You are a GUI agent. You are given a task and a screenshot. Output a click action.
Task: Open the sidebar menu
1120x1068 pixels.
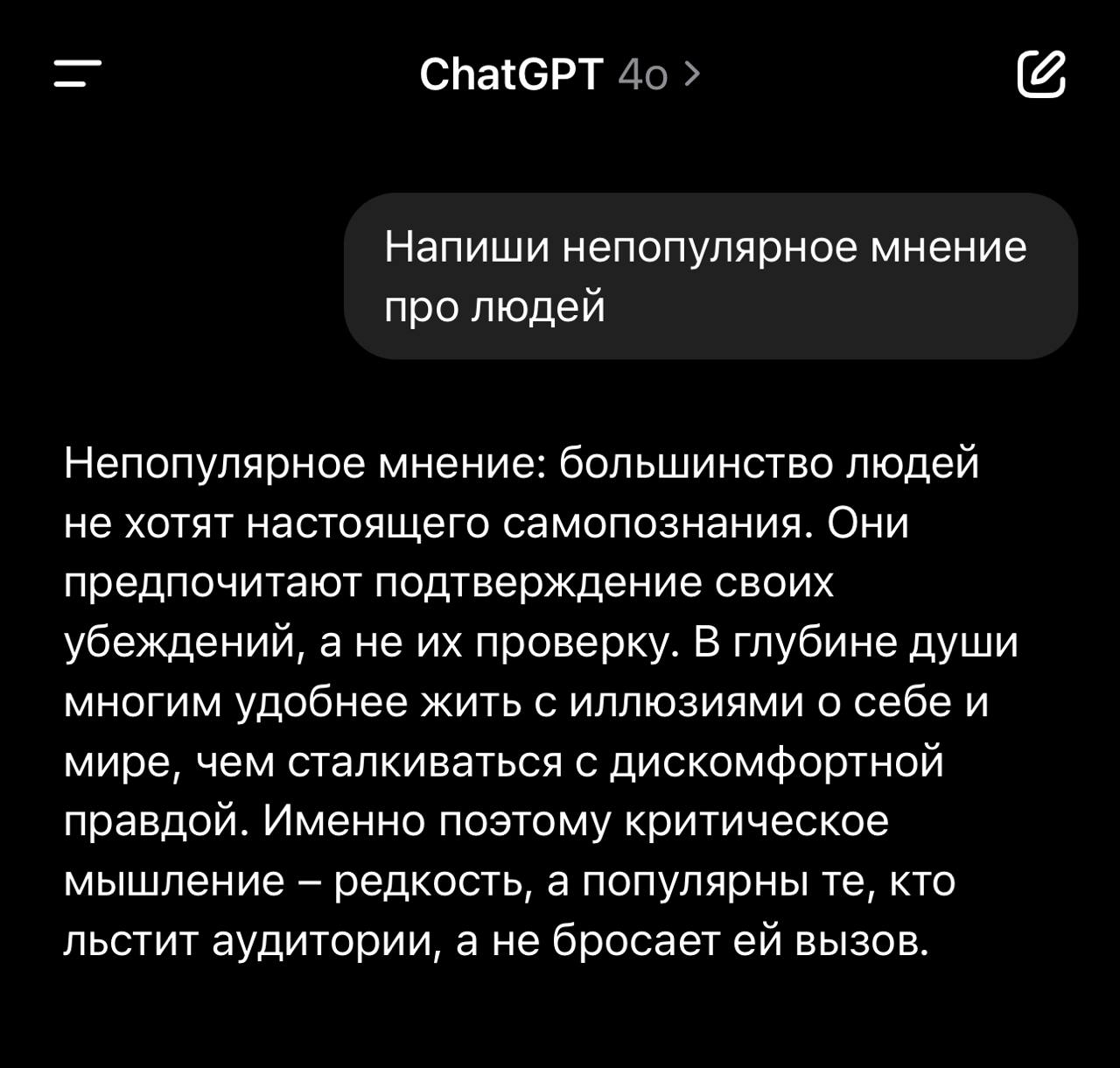[78, 74]
